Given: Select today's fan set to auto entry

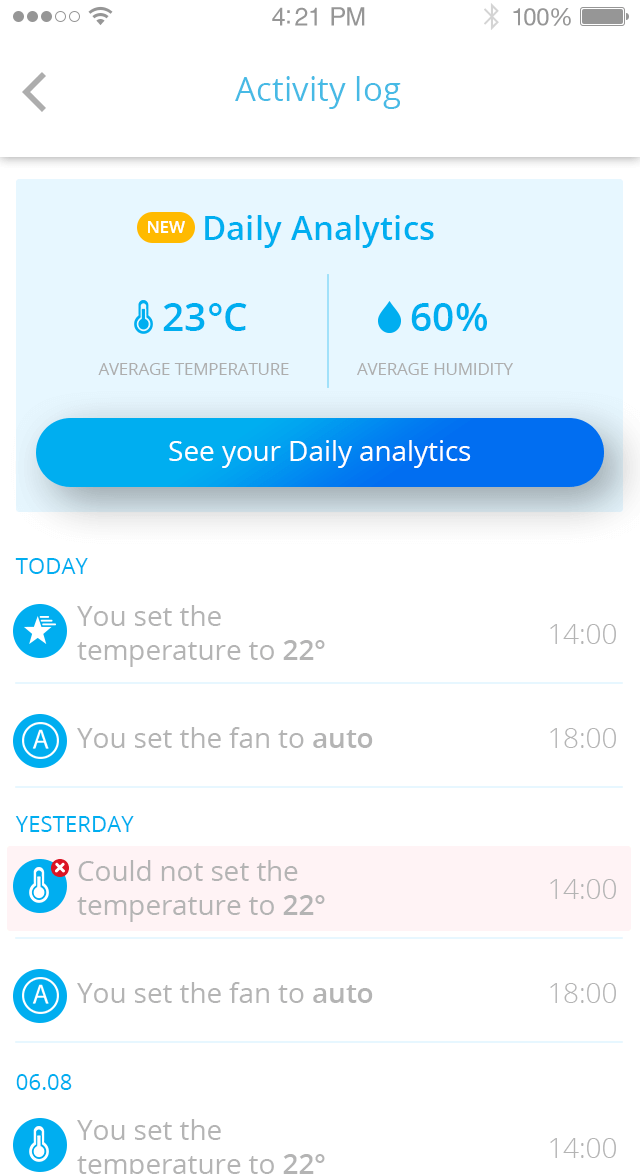Looking at the screenshot, I should (x=319, y=738).
